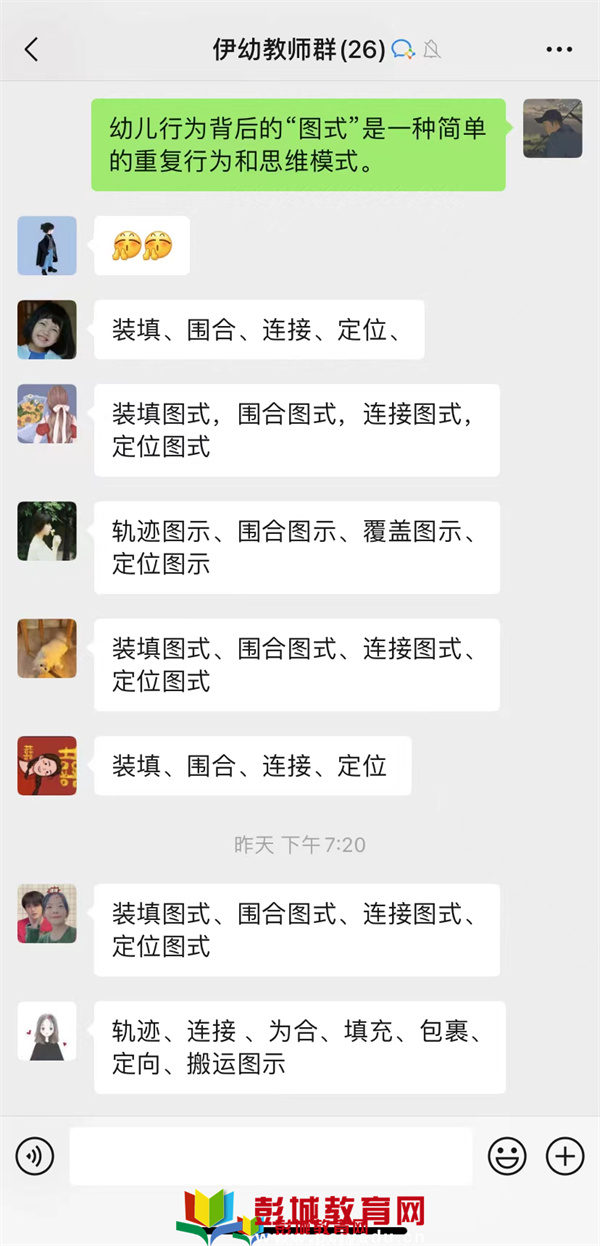Viewport: 600px width, 1246px height.
Task: Open the plus attachment menu
Action: (x=565, y=1157)
